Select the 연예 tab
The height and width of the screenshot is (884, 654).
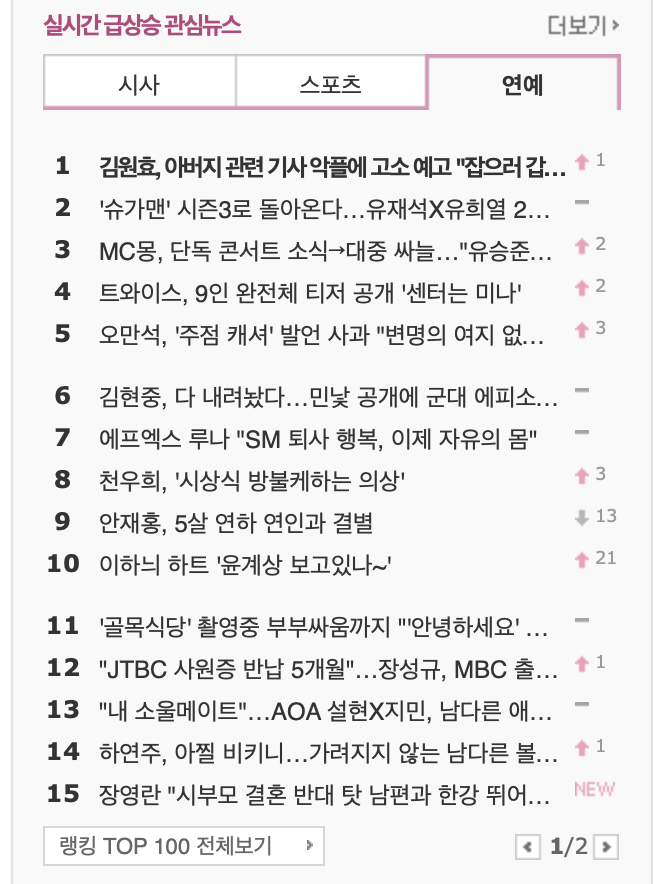click(x=522, y=84)
